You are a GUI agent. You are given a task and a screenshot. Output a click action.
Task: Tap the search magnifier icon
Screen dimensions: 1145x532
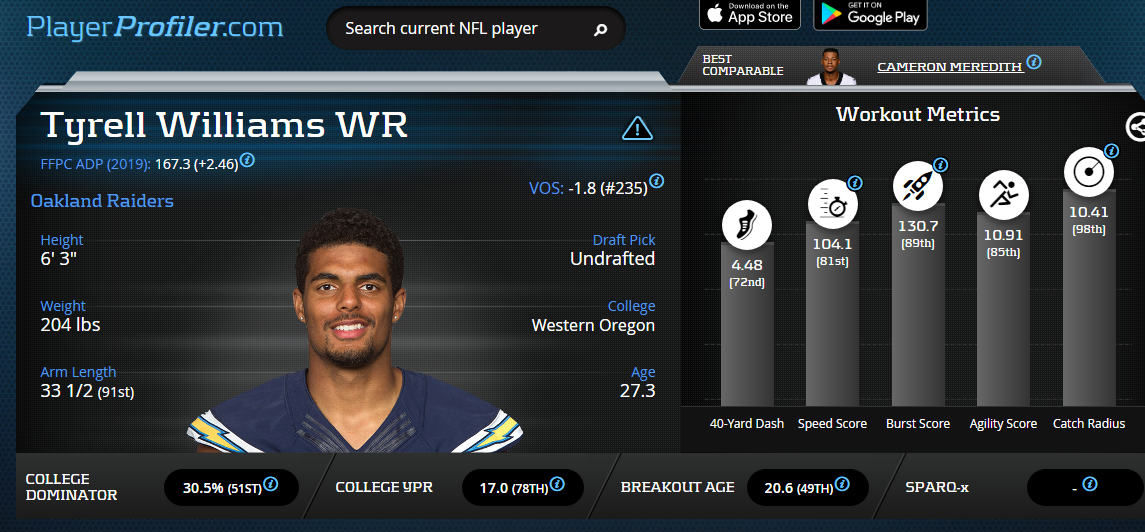(x=601, y=30)
